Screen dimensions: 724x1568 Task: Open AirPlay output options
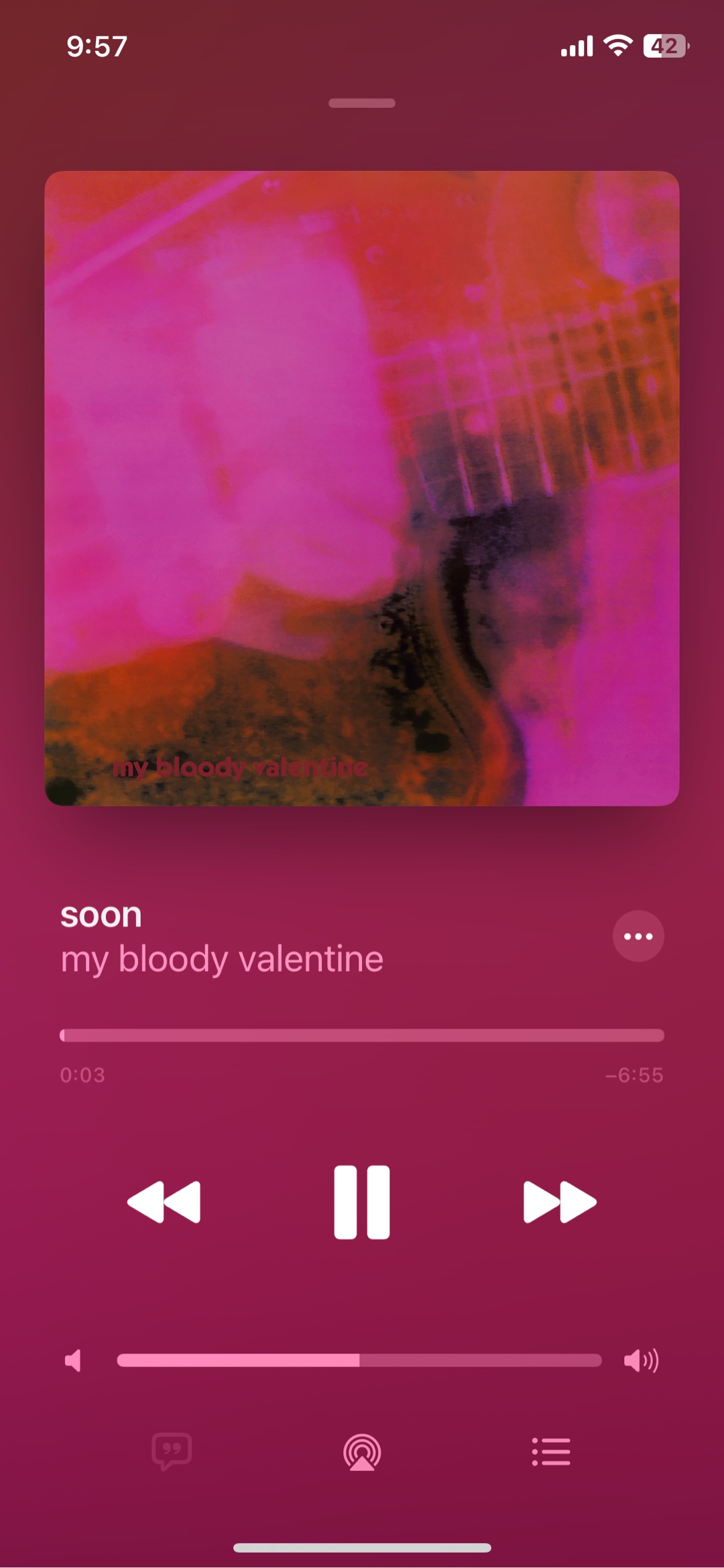point(362,1452)
